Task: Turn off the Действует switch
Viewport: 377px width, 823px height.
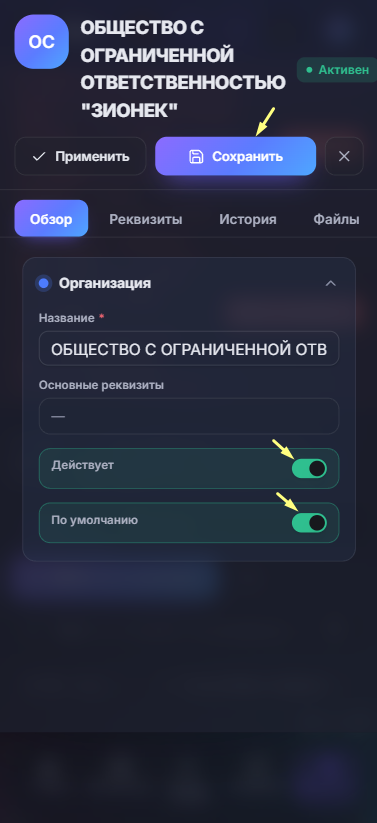Action: pyautogui.click(x=309, y=468)
